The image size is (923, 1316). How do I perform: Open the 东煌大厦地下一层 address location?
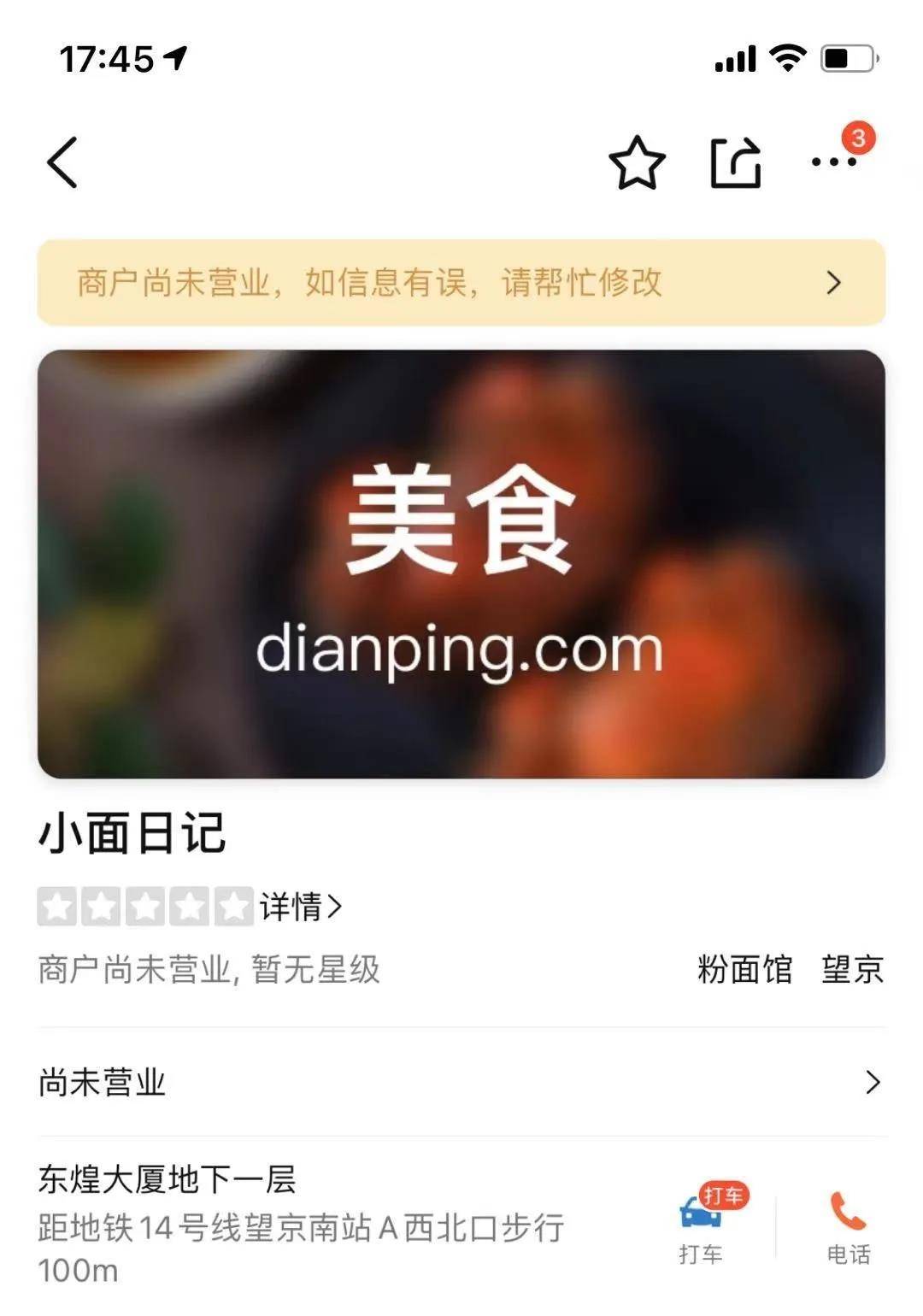[x=301, y=1222]
